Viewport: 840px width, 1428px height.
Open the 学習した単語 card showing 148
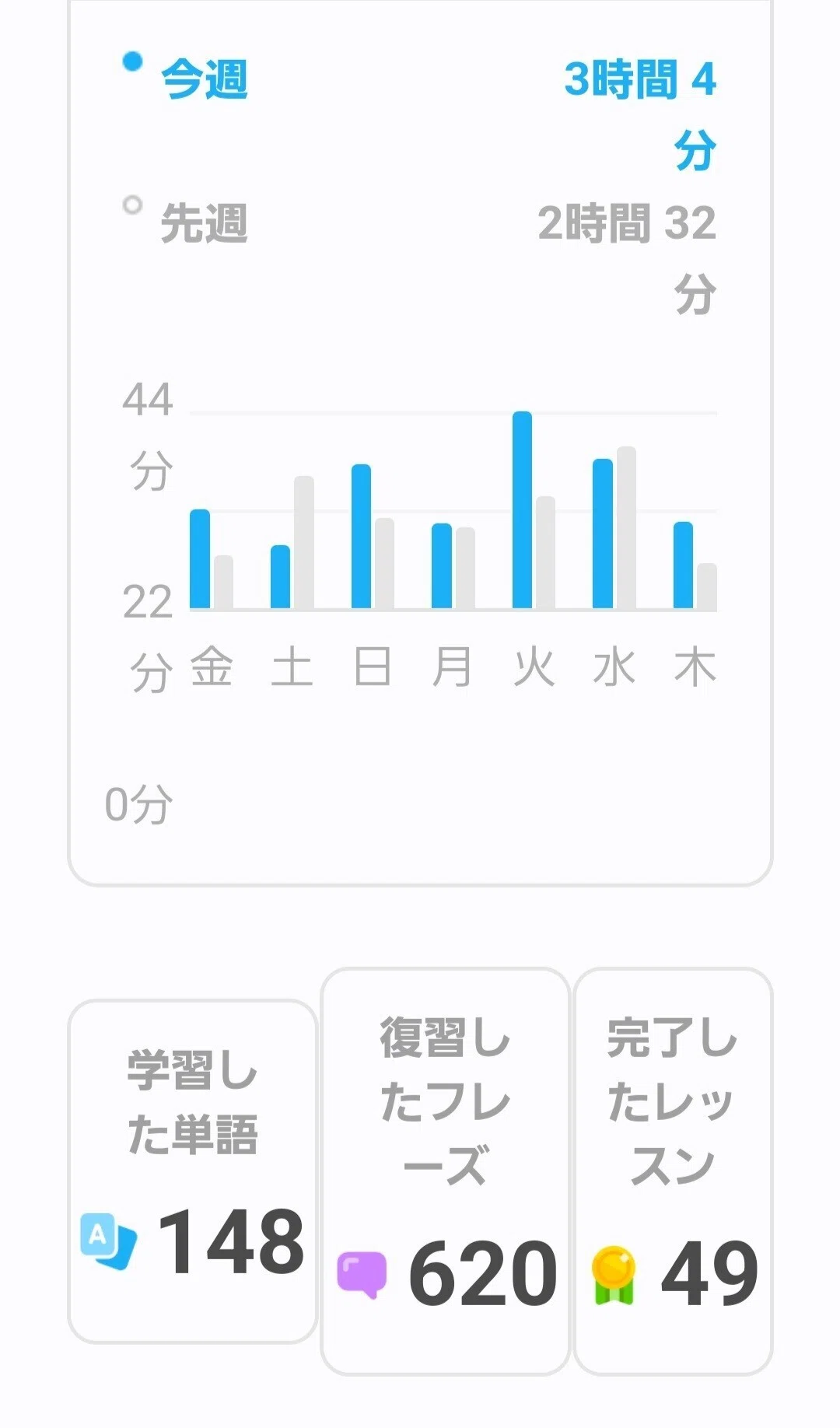pos(193,1171)
